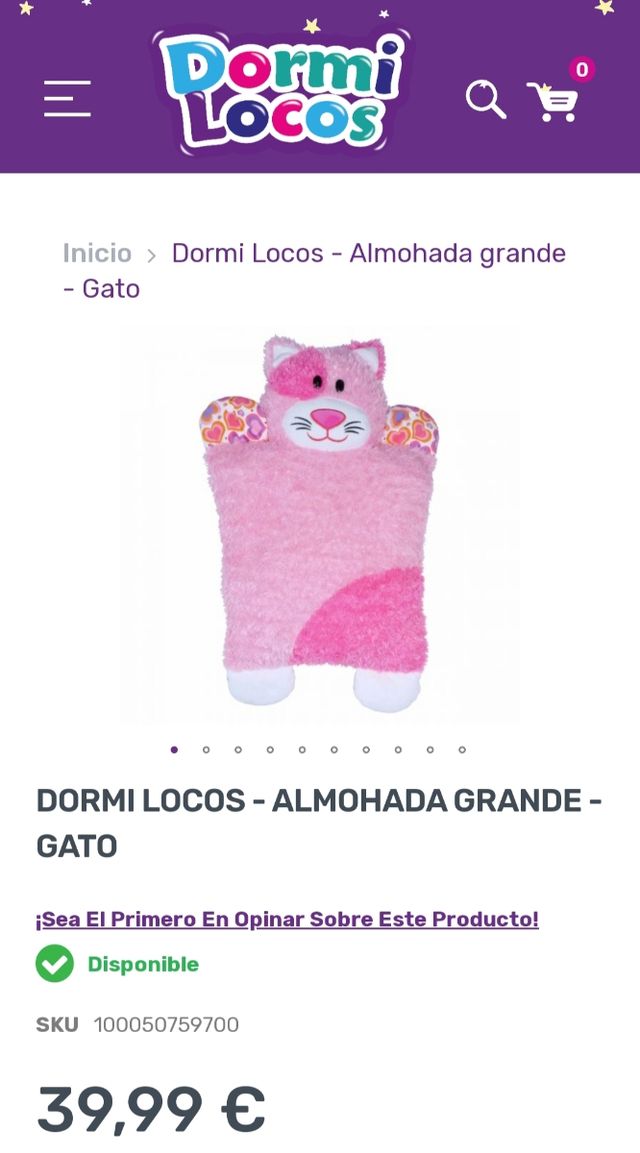Jump to the last image carousel dot
640x1153 pixels.
click(462, 749)
